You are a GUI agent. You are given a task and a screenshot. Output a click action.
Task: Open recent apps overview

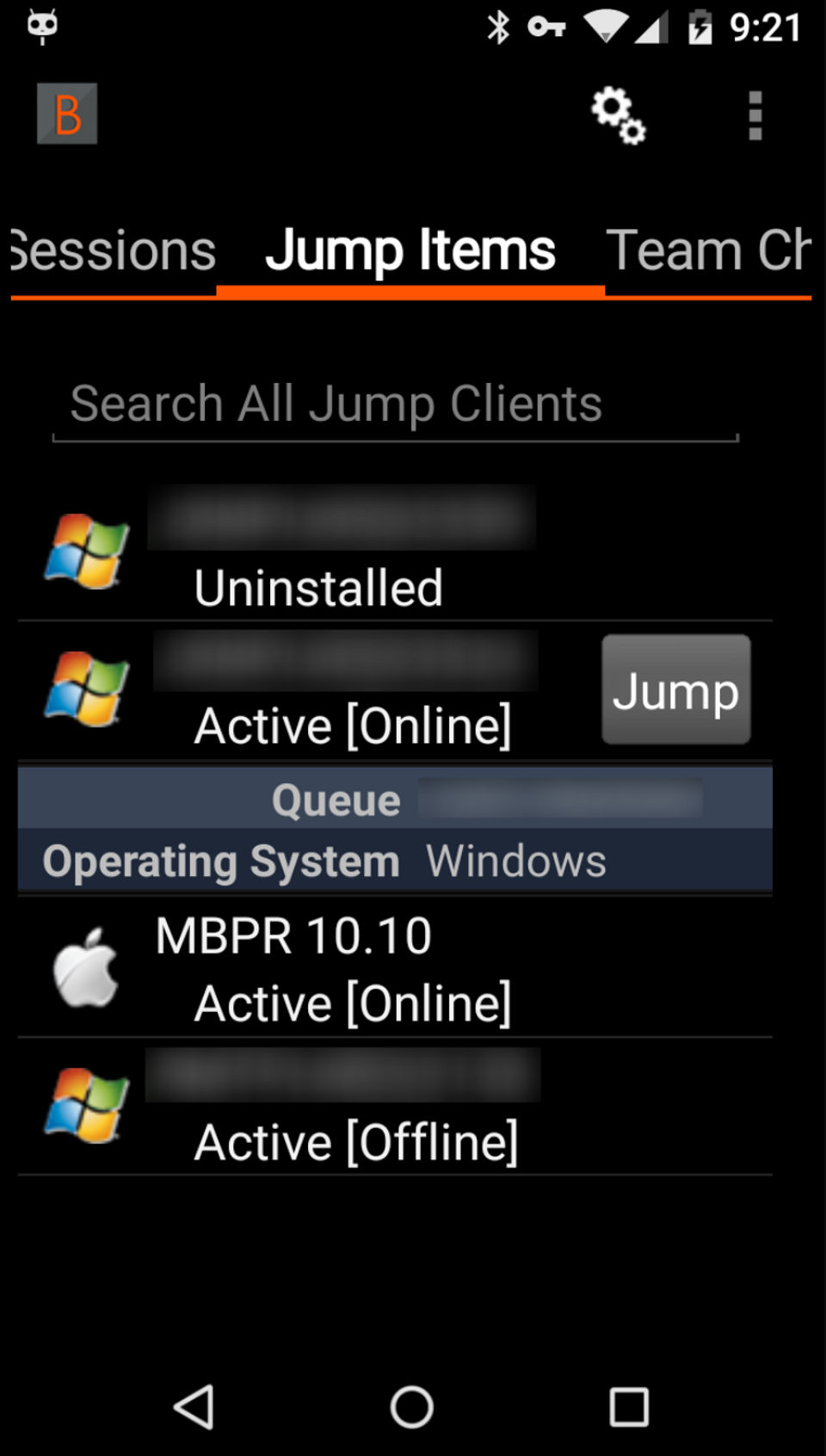tap(629, 1408)
